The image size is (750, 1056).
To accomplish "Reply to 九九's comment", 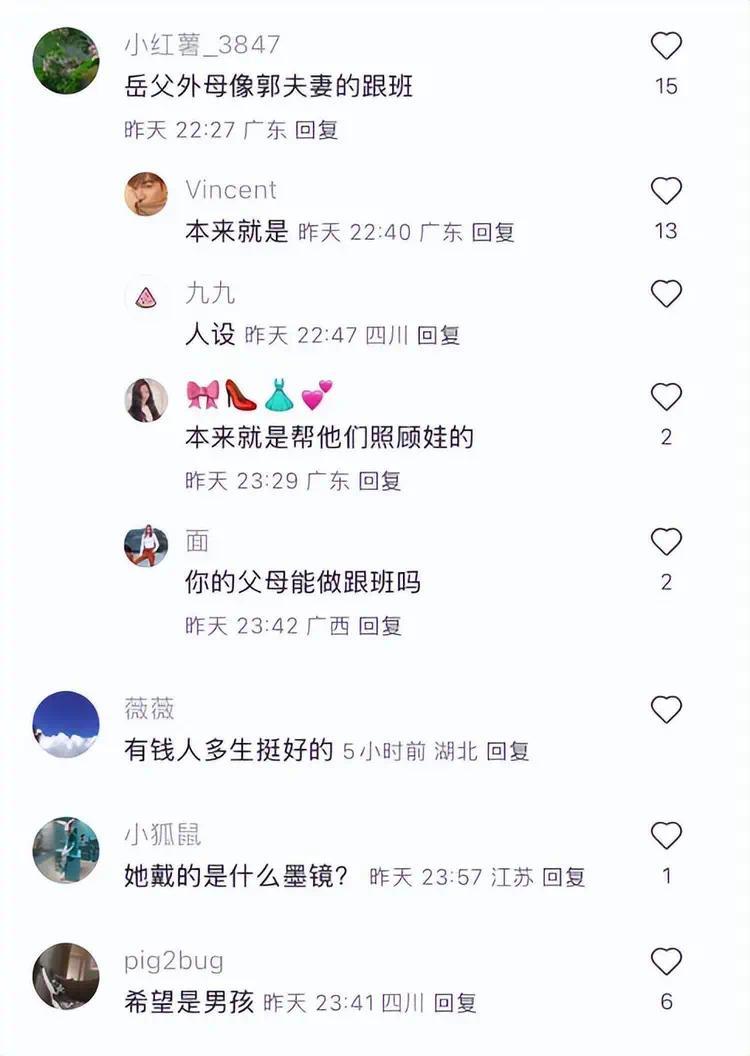I will tap(438, 335).
